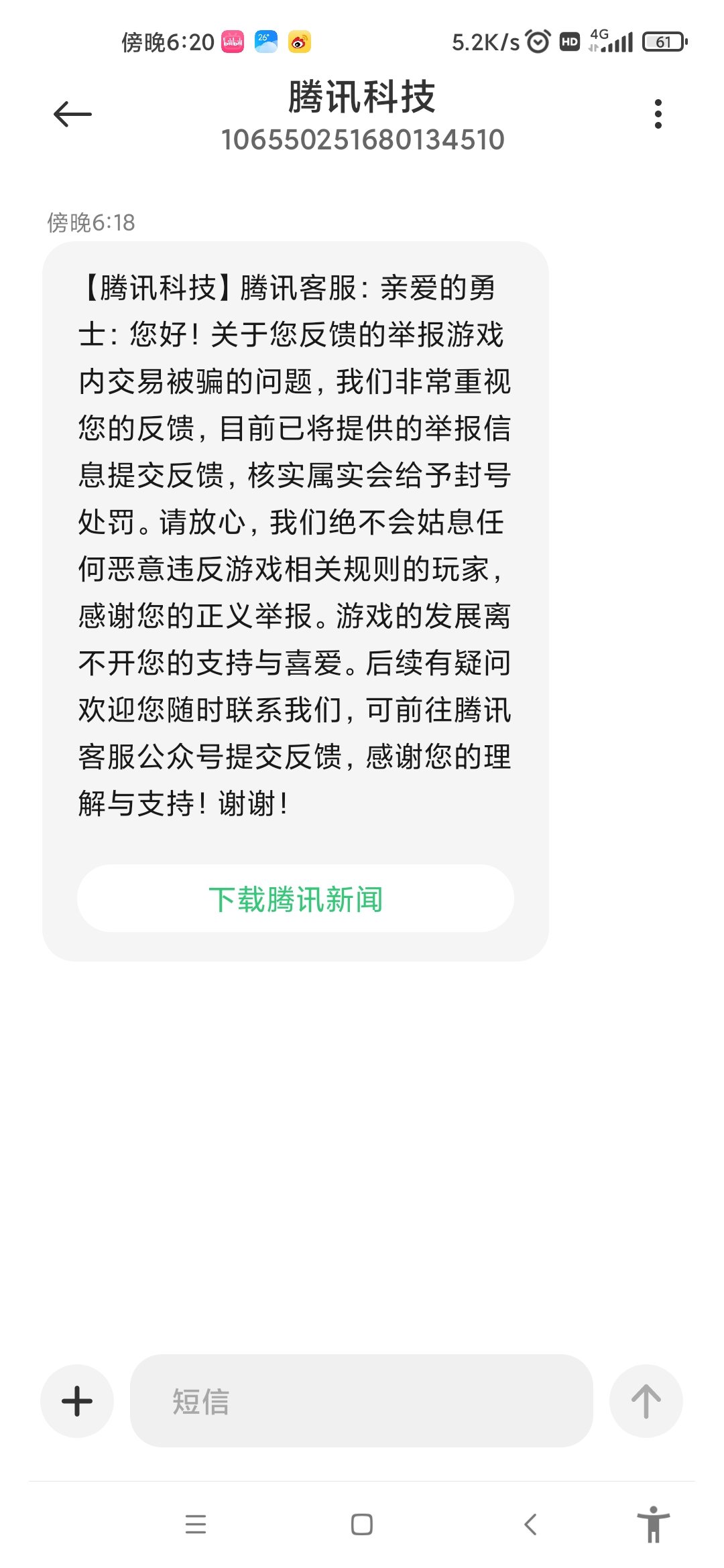Focus the 短信 message input field
Image resolution: width=724 pixels, height=1568 pixels.
click(x=361, y=1401)
